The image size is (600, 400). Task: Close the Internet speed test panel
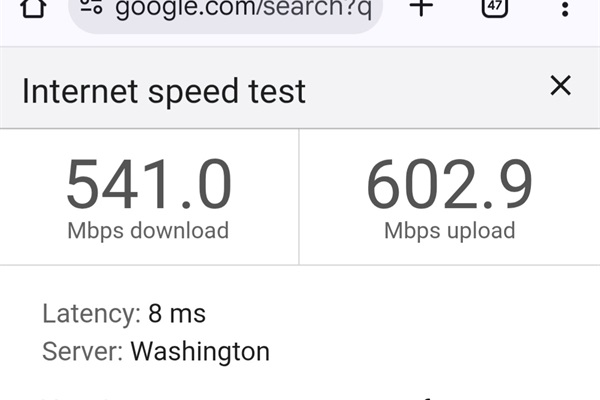point(560,86)
